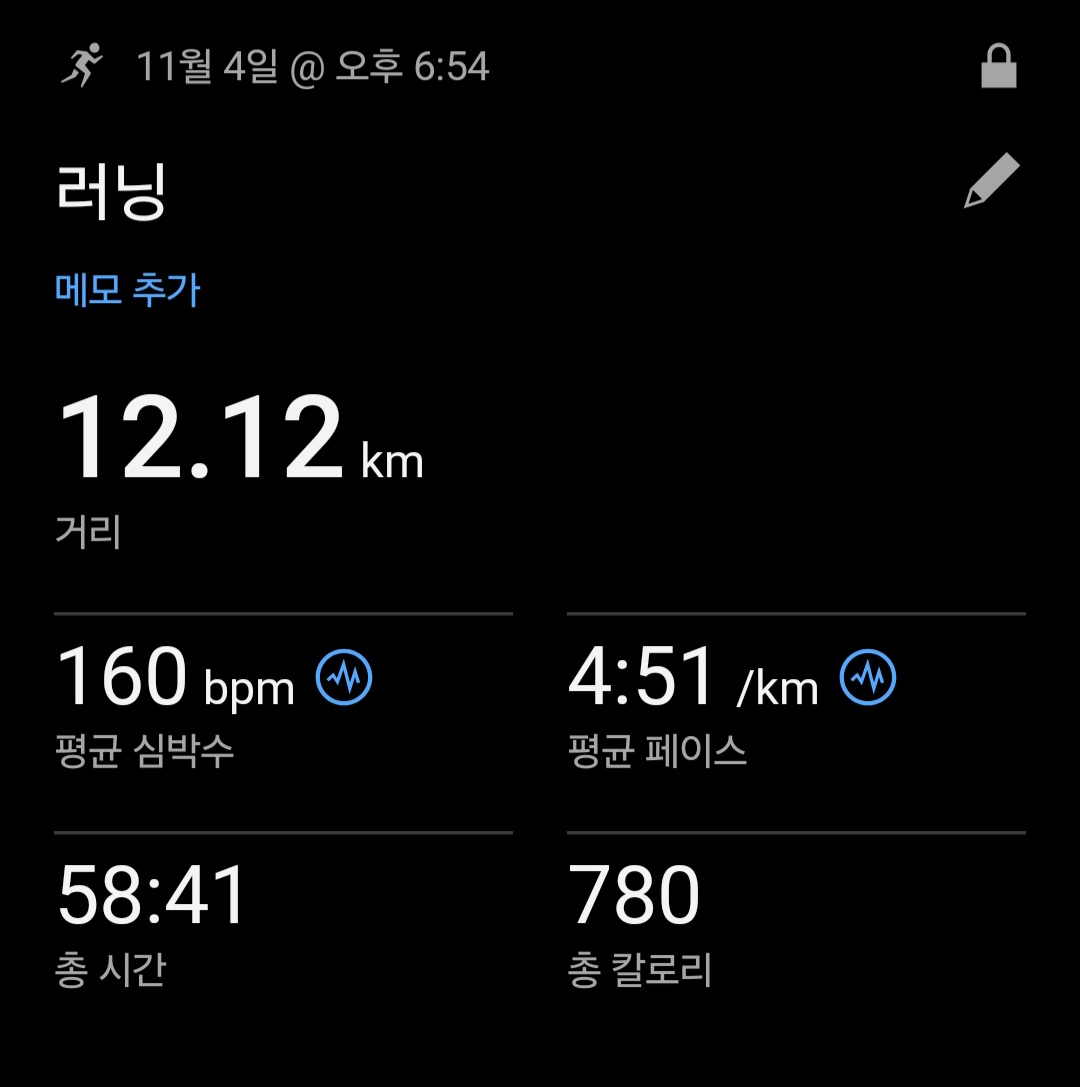Select the total time 58:41 value
The width and height of the screenshot is (1080, 1087).
[151, 893]
